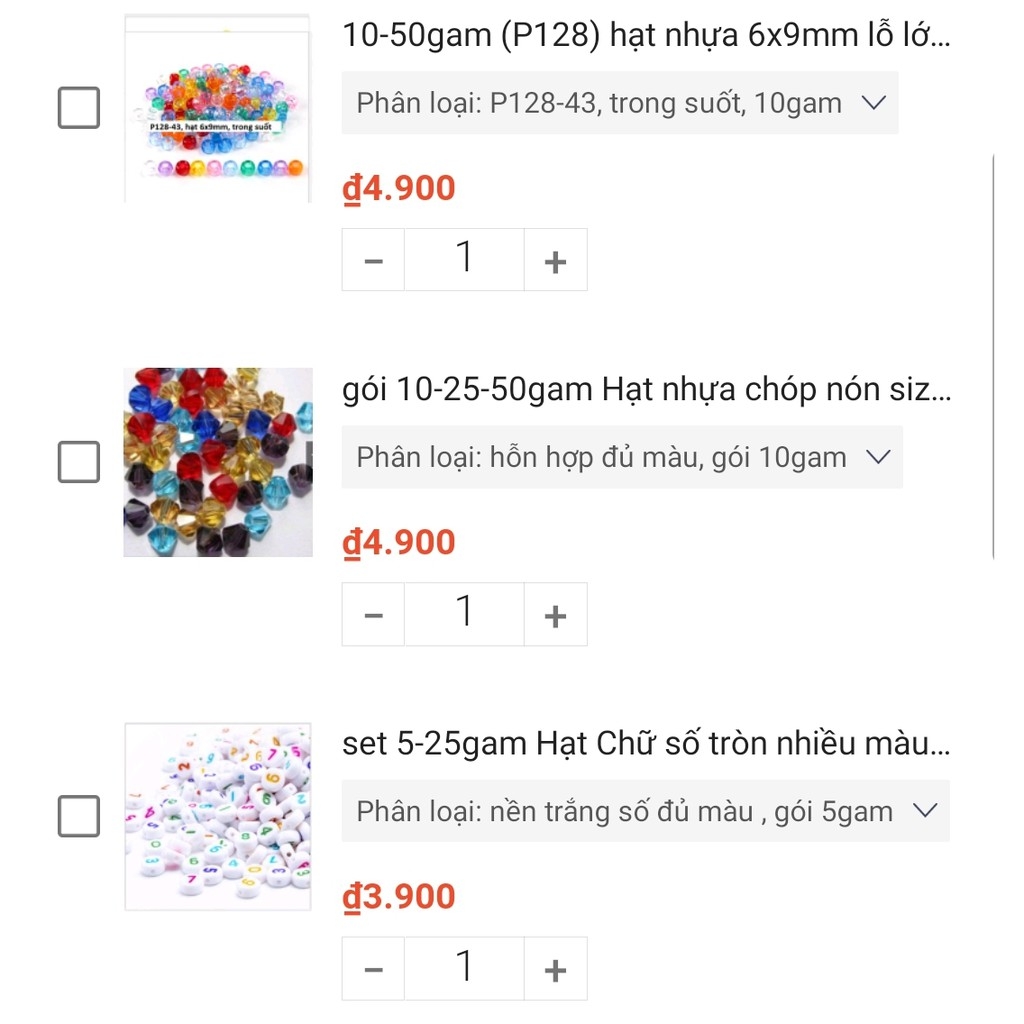Screen dimensions: 1024x1024
Task: Edit the quantity field of P128 6x9mm beads
Action: pos(464,260)
